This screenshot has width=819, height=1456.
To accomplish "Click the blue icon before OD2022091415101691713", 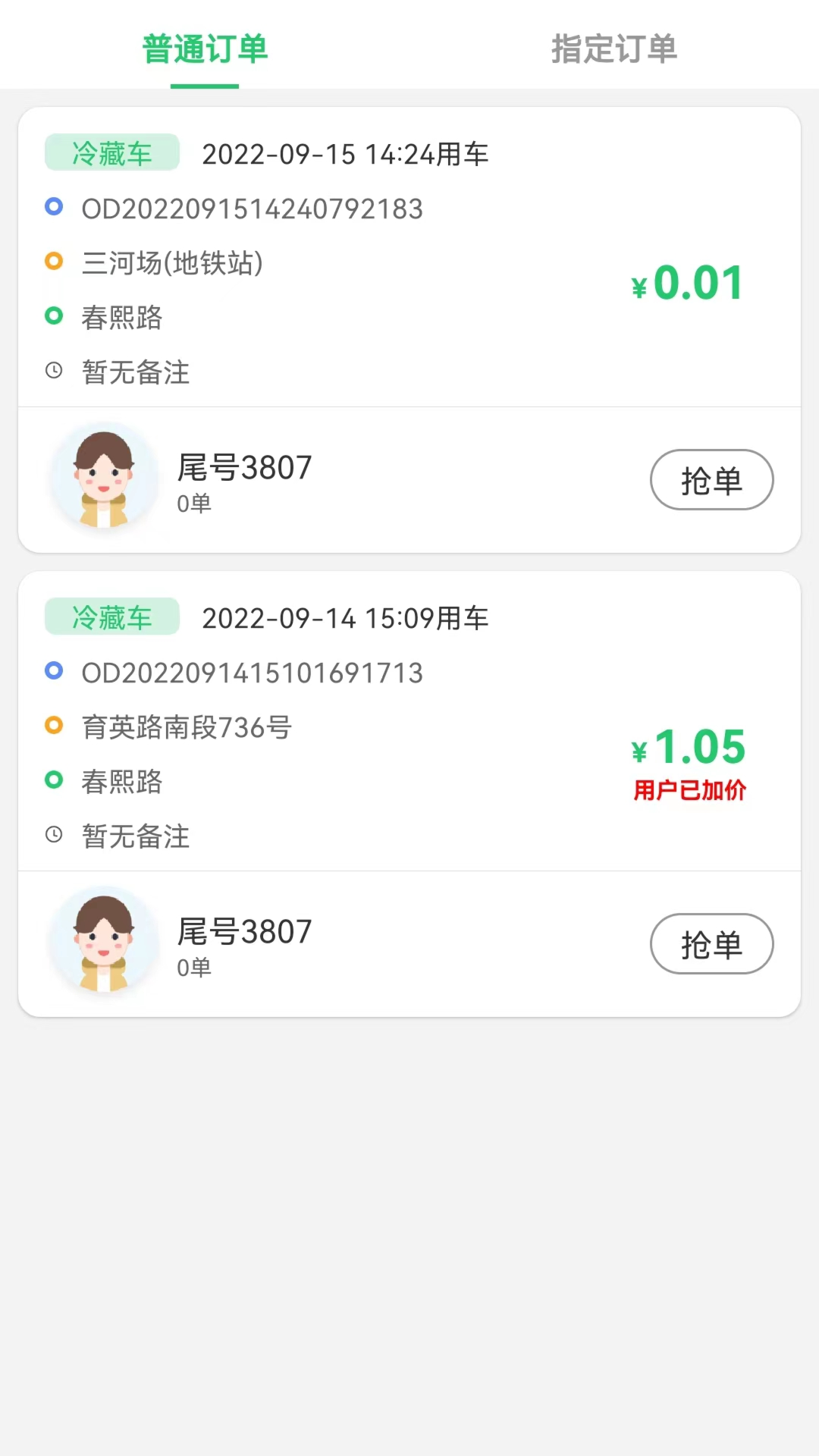I will (x=54, y=670).
